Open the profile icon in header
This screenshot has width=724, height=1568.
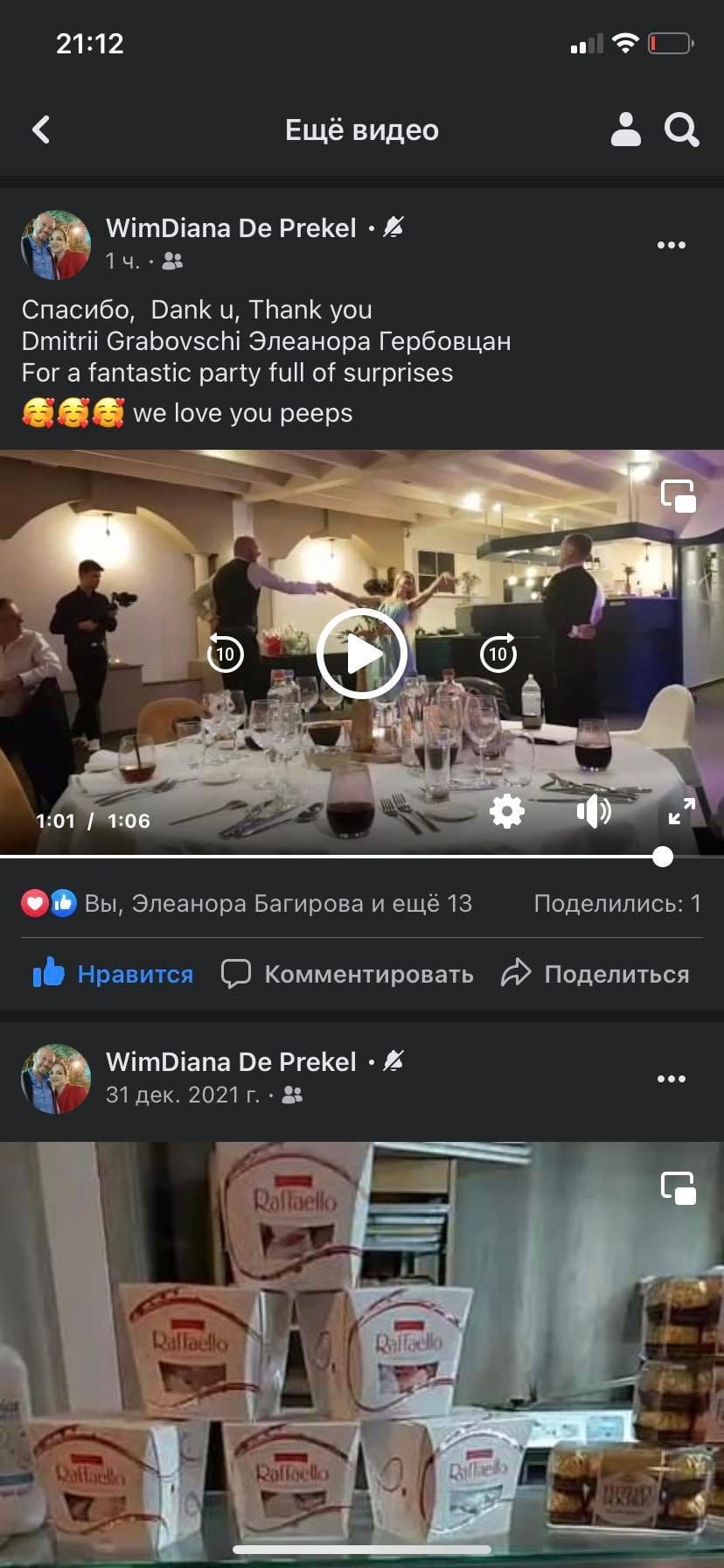pyautogui.click(x=625, y=129)
